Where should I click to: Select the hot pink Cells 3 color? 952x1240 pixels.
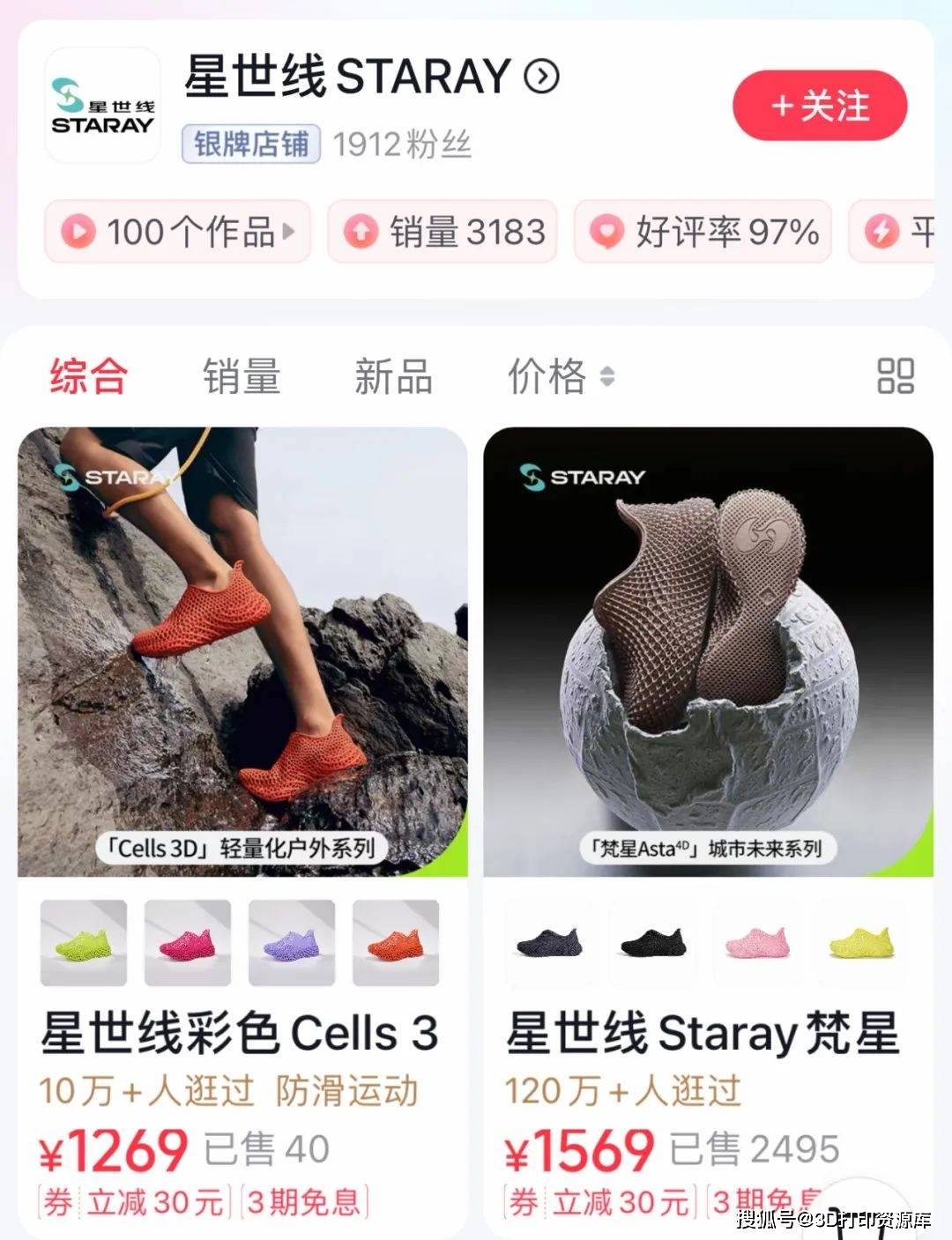(x=188, y=943)
